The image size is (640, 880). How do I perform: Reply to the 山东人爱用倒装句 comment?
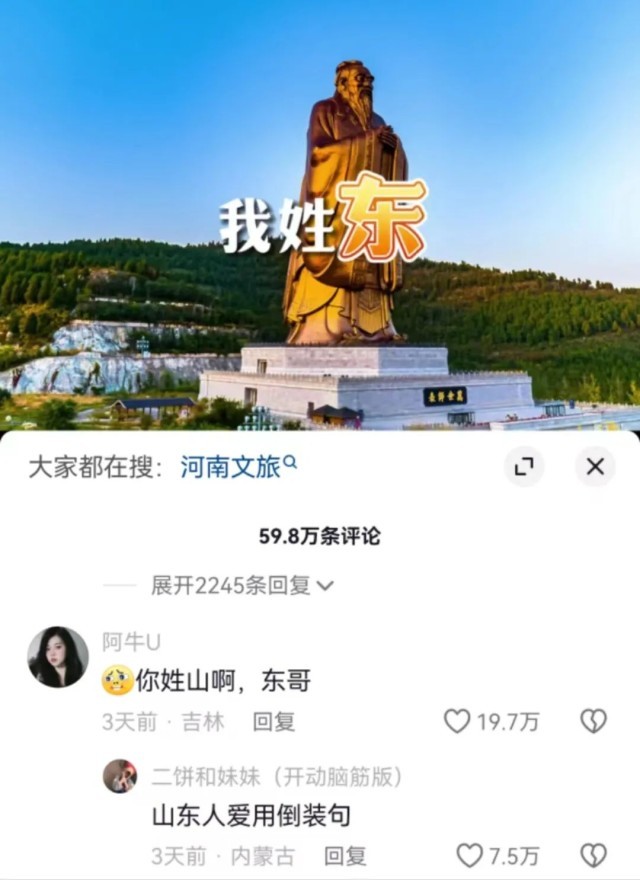(x=345, y=856)
